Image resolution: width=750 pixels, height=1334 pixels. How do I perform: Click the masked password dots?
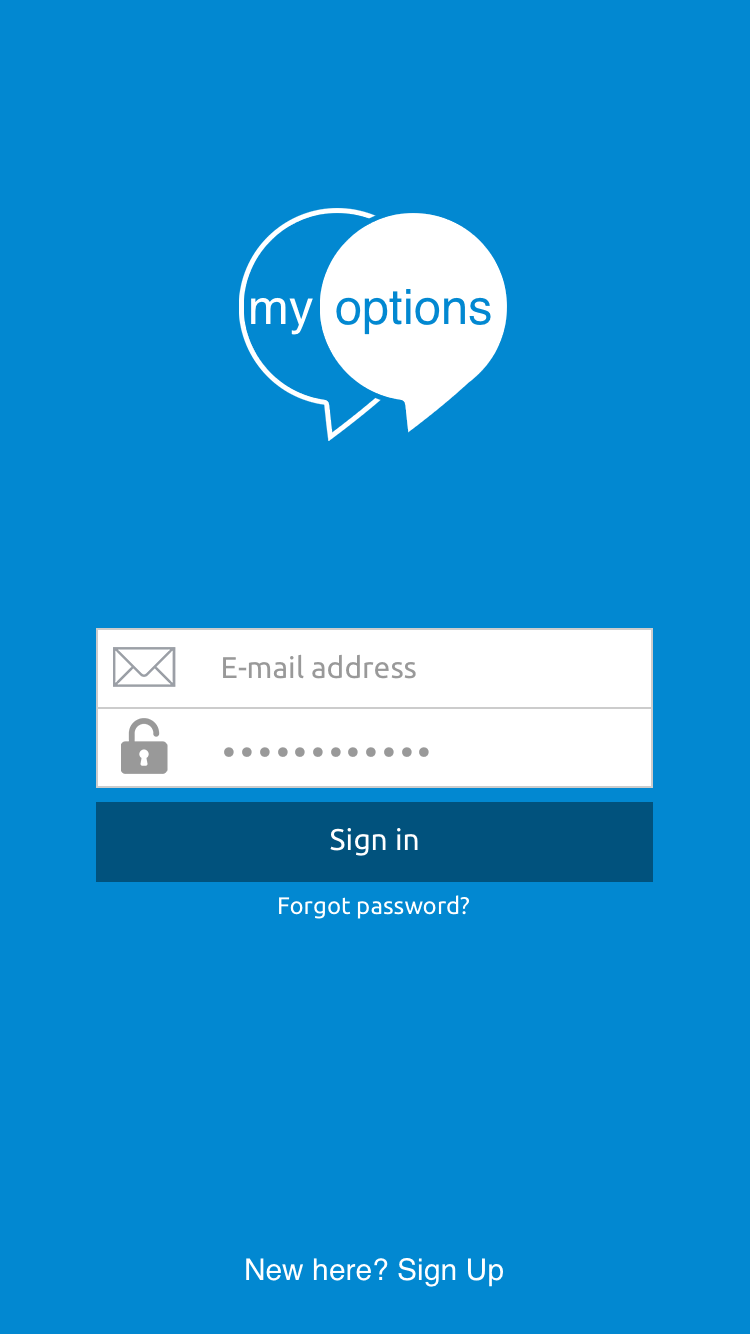coord(325,748)
